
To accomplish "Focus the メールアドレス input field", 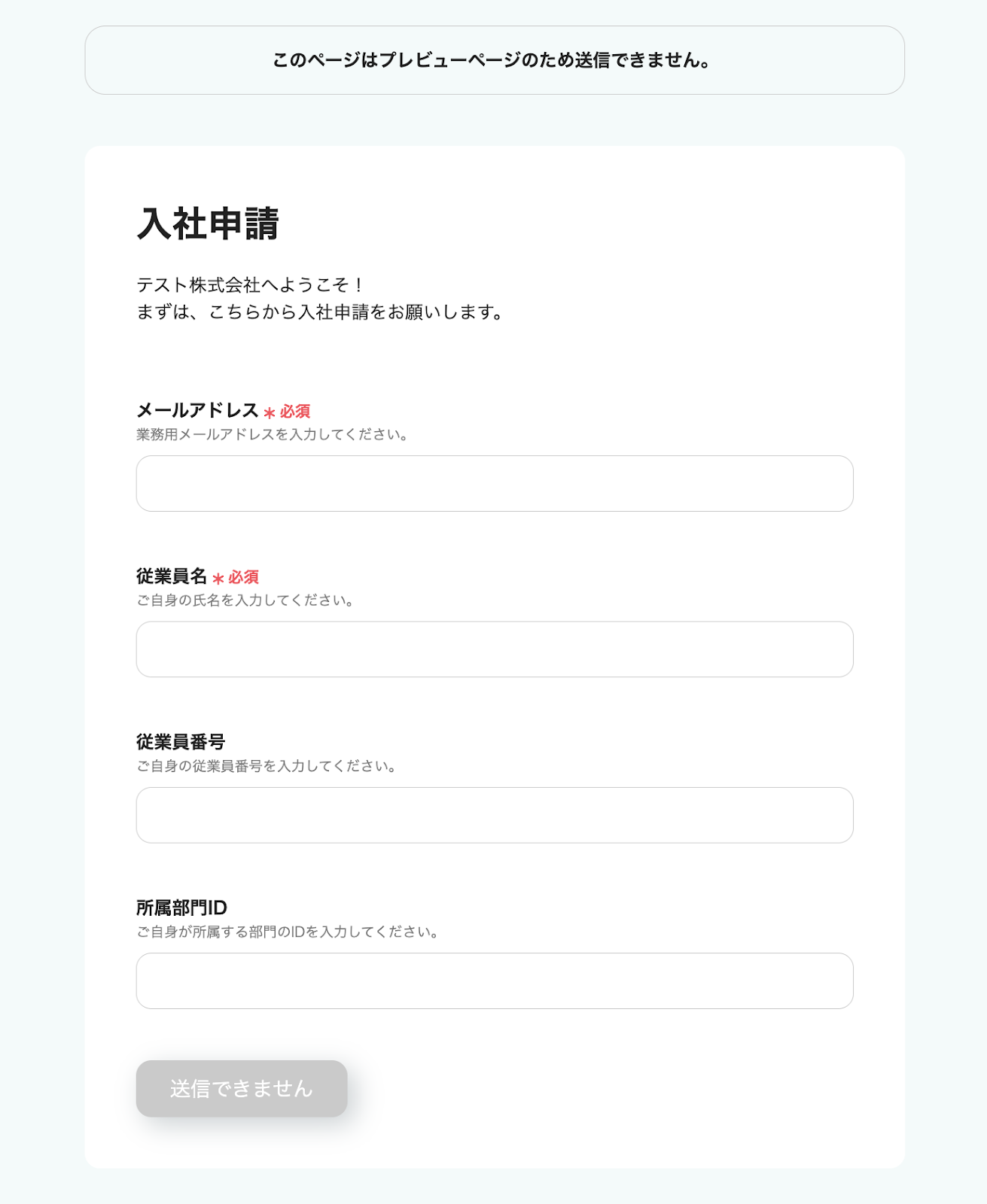I will [494, 483].
